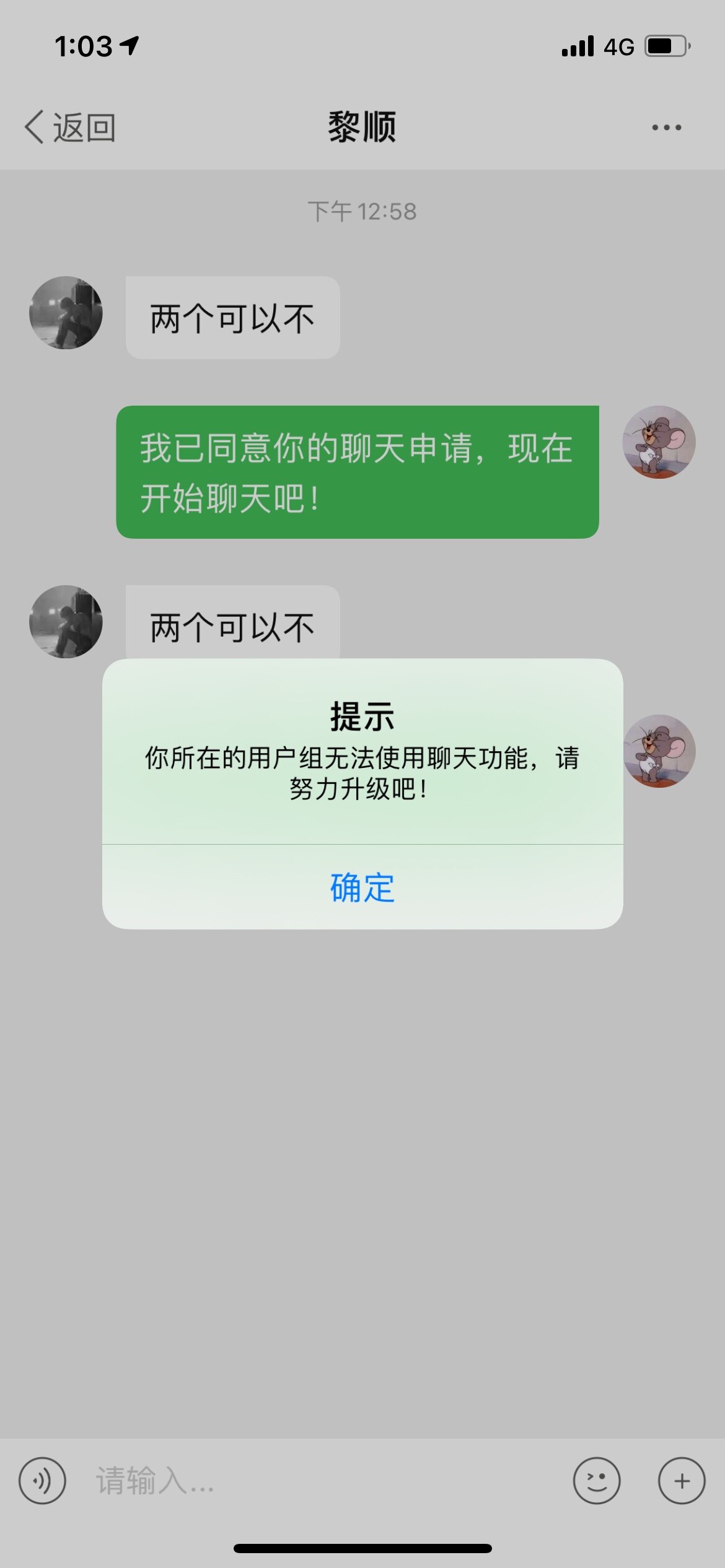This screenshot has width=725, height=1568.
Task: Open my mouse avatar beside green message
Action: [x=659, y=442]
